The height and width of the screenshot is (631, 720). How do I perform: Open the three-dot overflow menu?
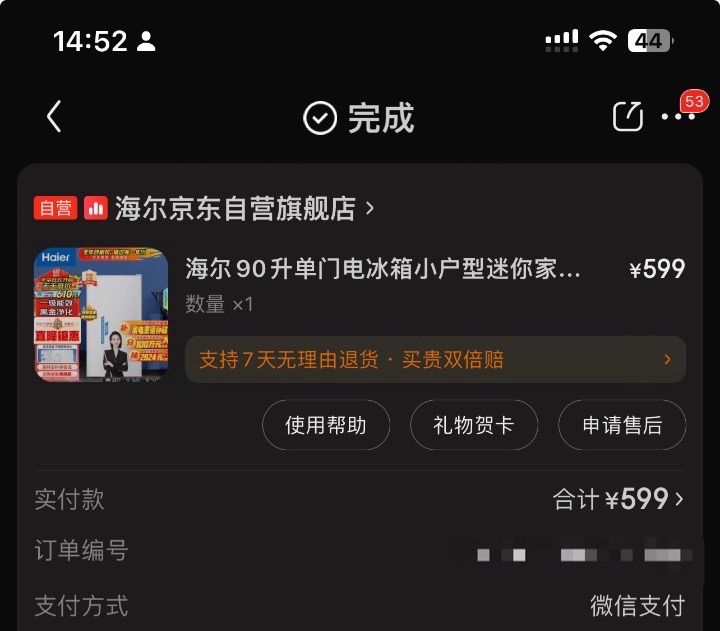pos(678,117)
